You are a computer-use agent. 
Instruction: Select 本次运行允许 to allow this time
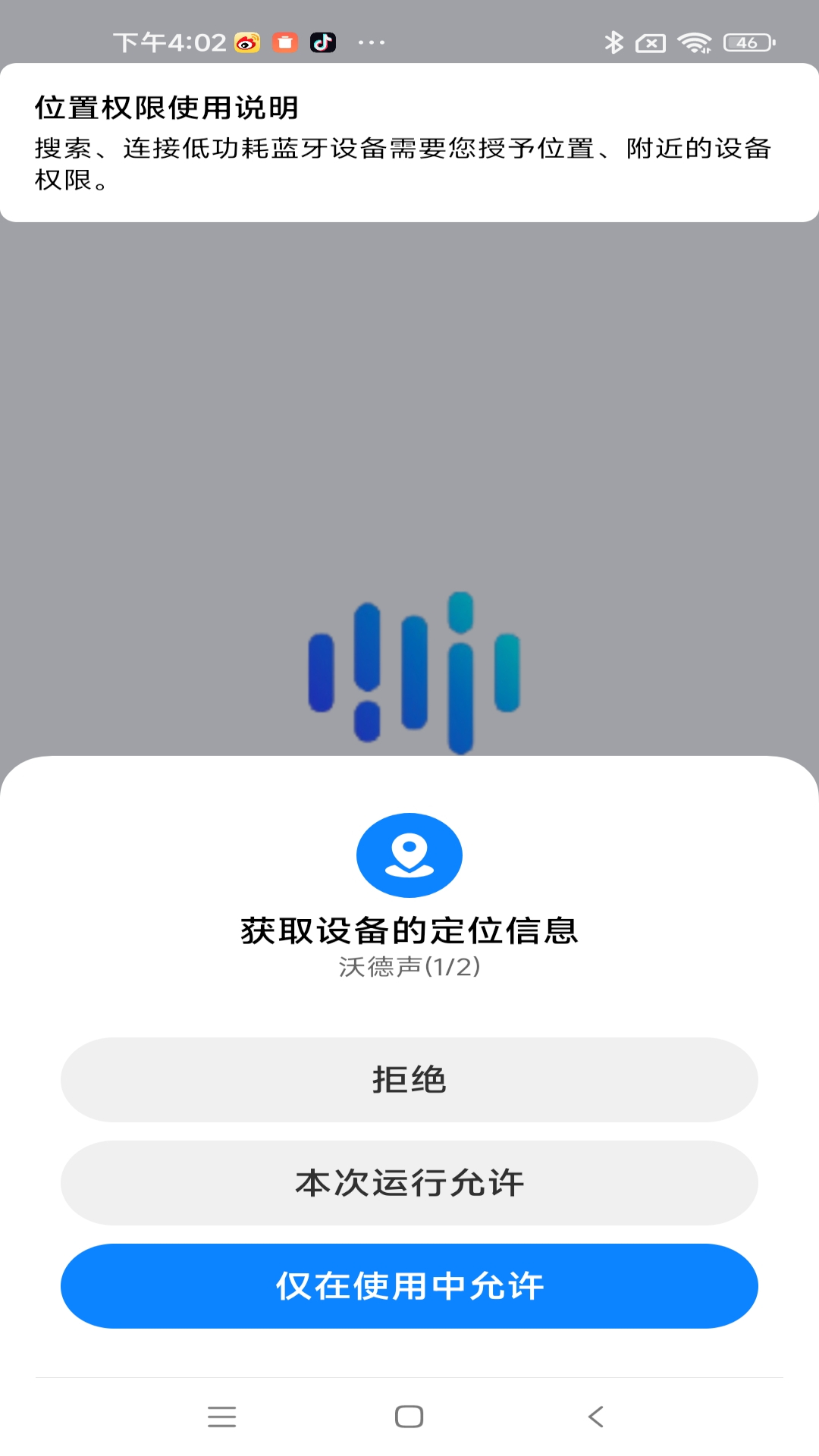409,1183
